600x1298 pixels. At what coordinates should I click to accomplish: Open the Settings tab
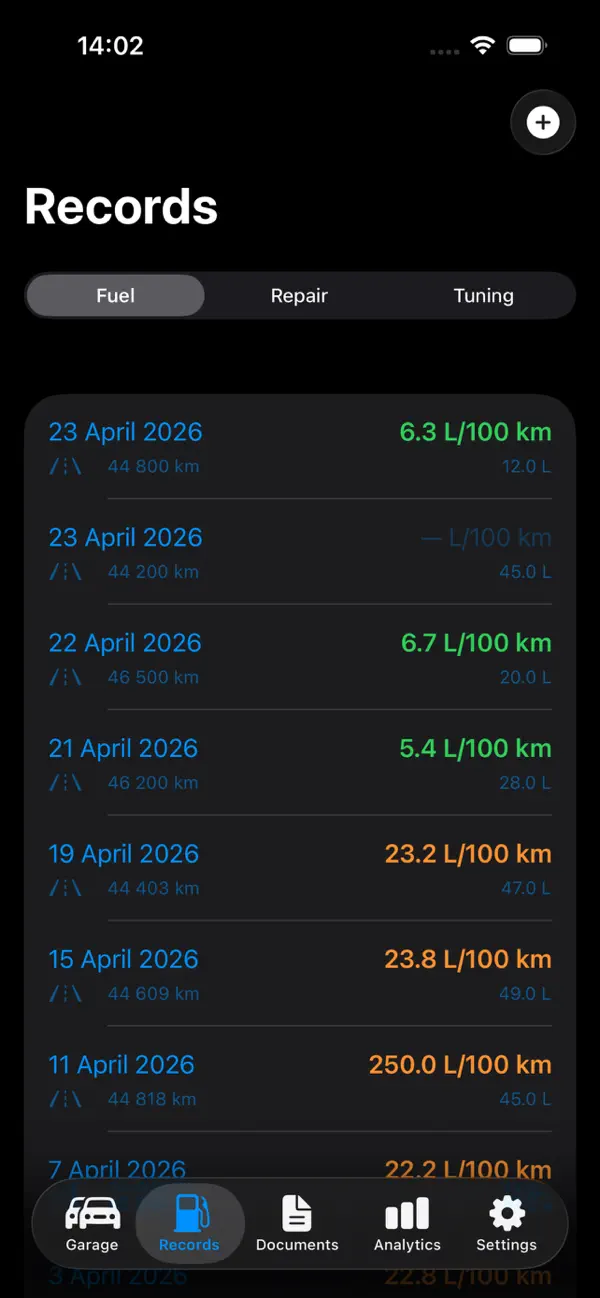(x=506, y=1224)
